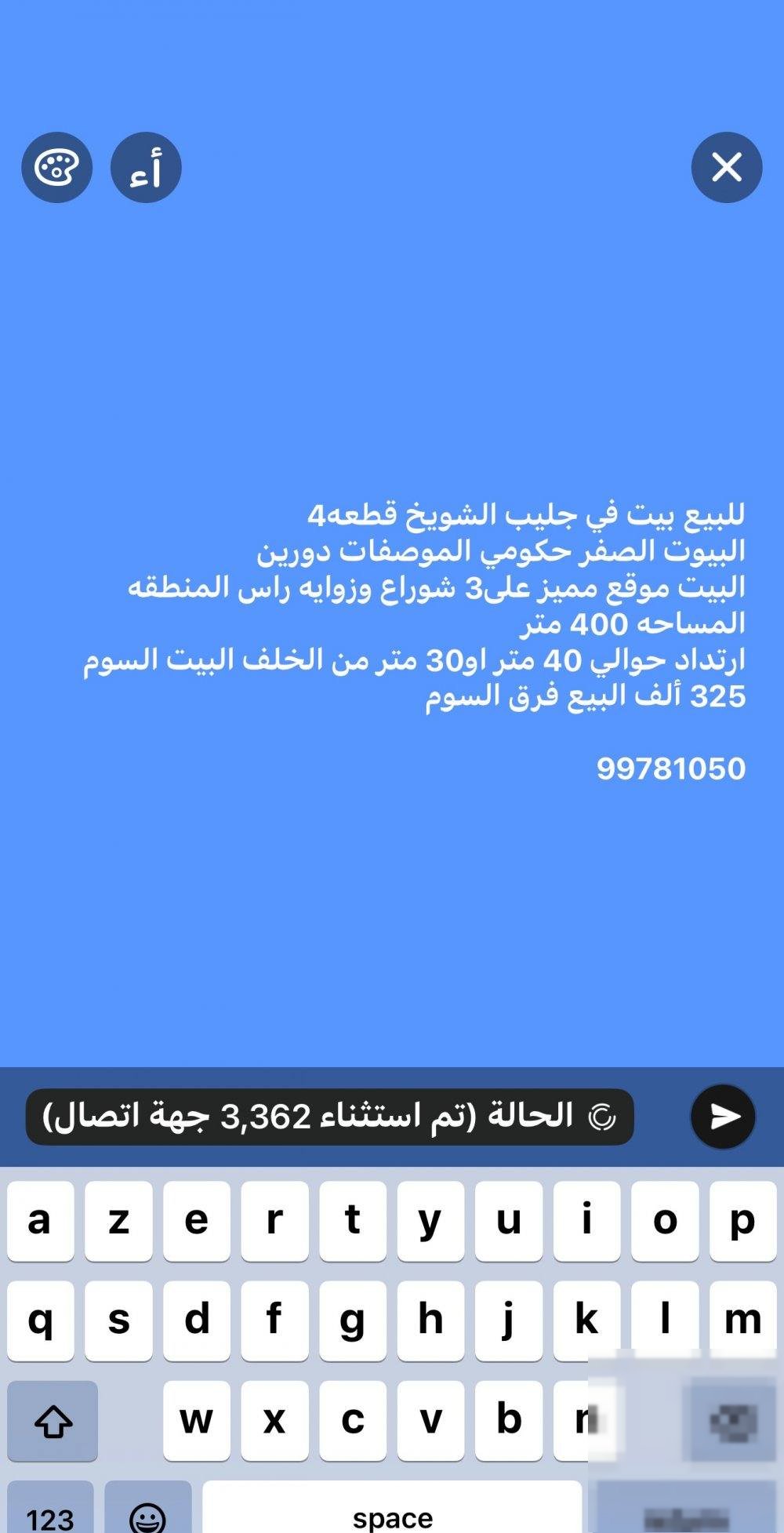Tap the shift key on keyboard
This screenshot has height=1533, width=784.
click(x=53, y=1420)
